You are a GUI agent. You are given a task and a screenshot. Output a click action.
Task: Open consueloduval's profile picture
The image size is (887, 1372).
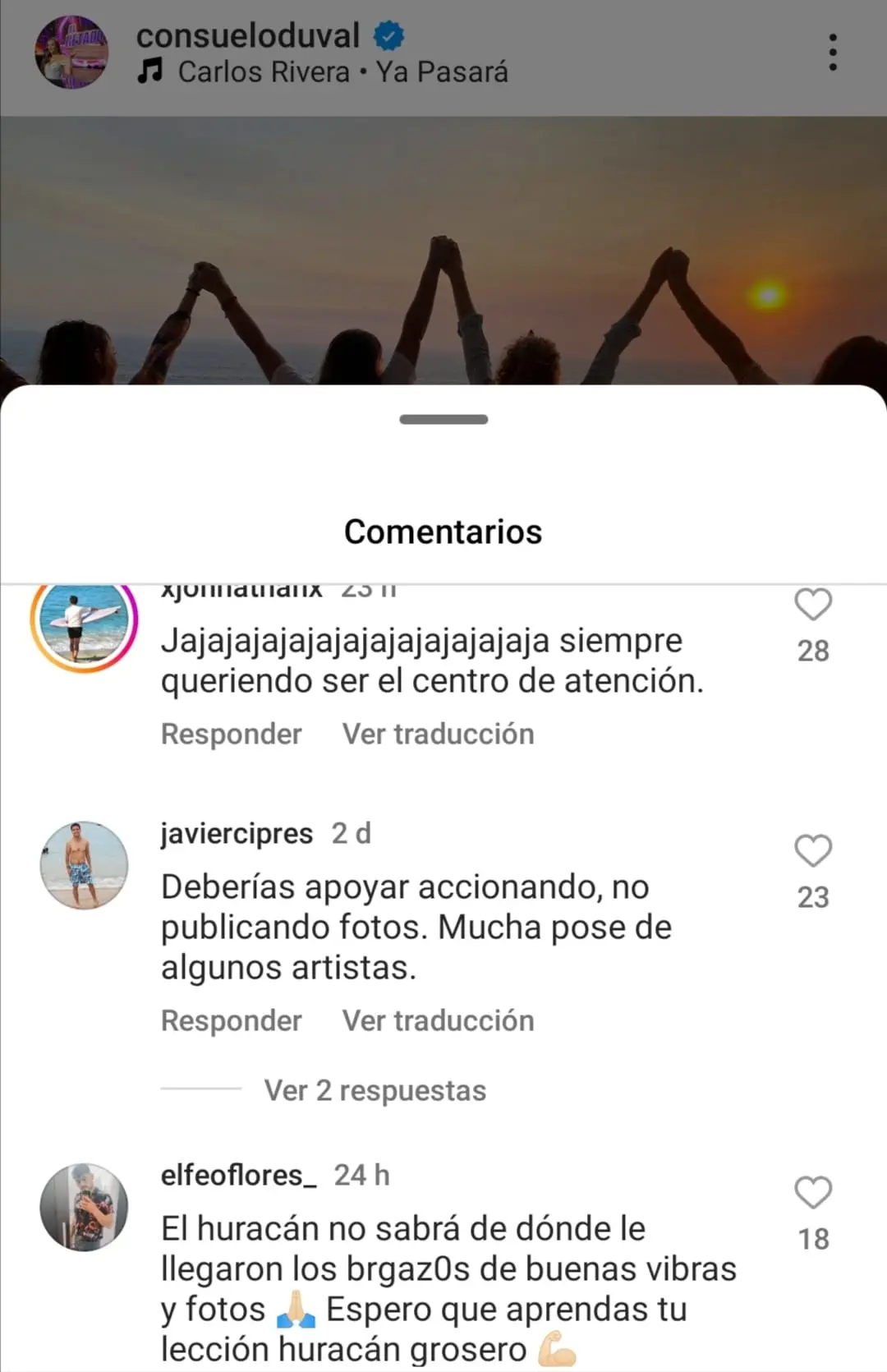(x=71, y=53)
